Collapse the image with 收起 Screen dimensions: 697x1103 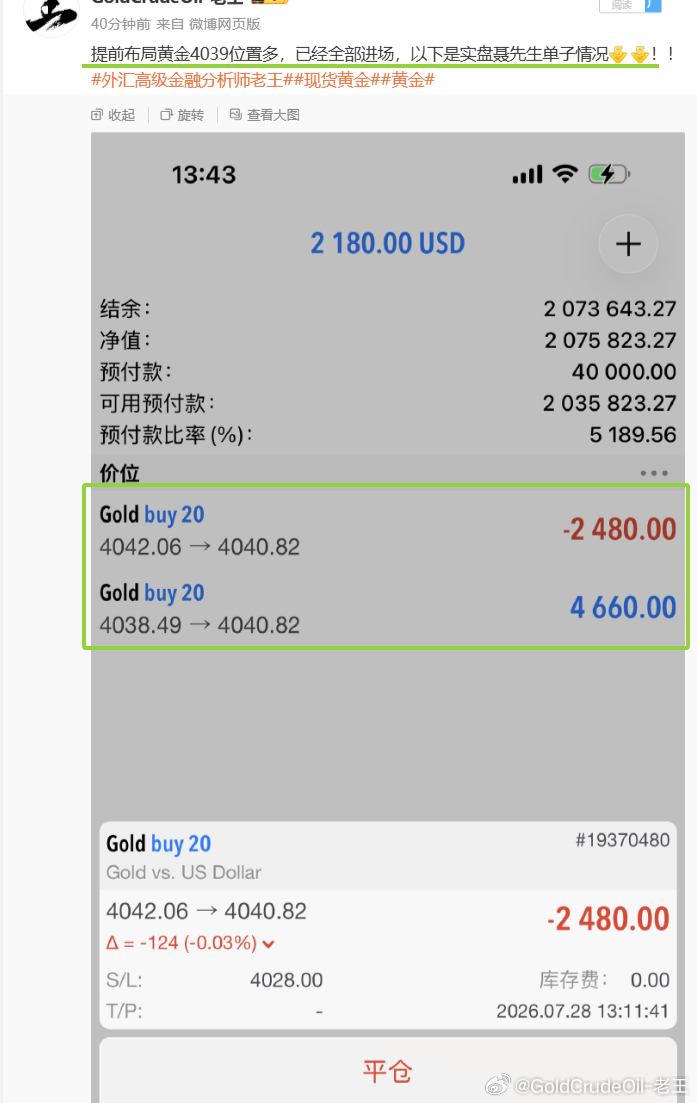click(x=113, y=115)
